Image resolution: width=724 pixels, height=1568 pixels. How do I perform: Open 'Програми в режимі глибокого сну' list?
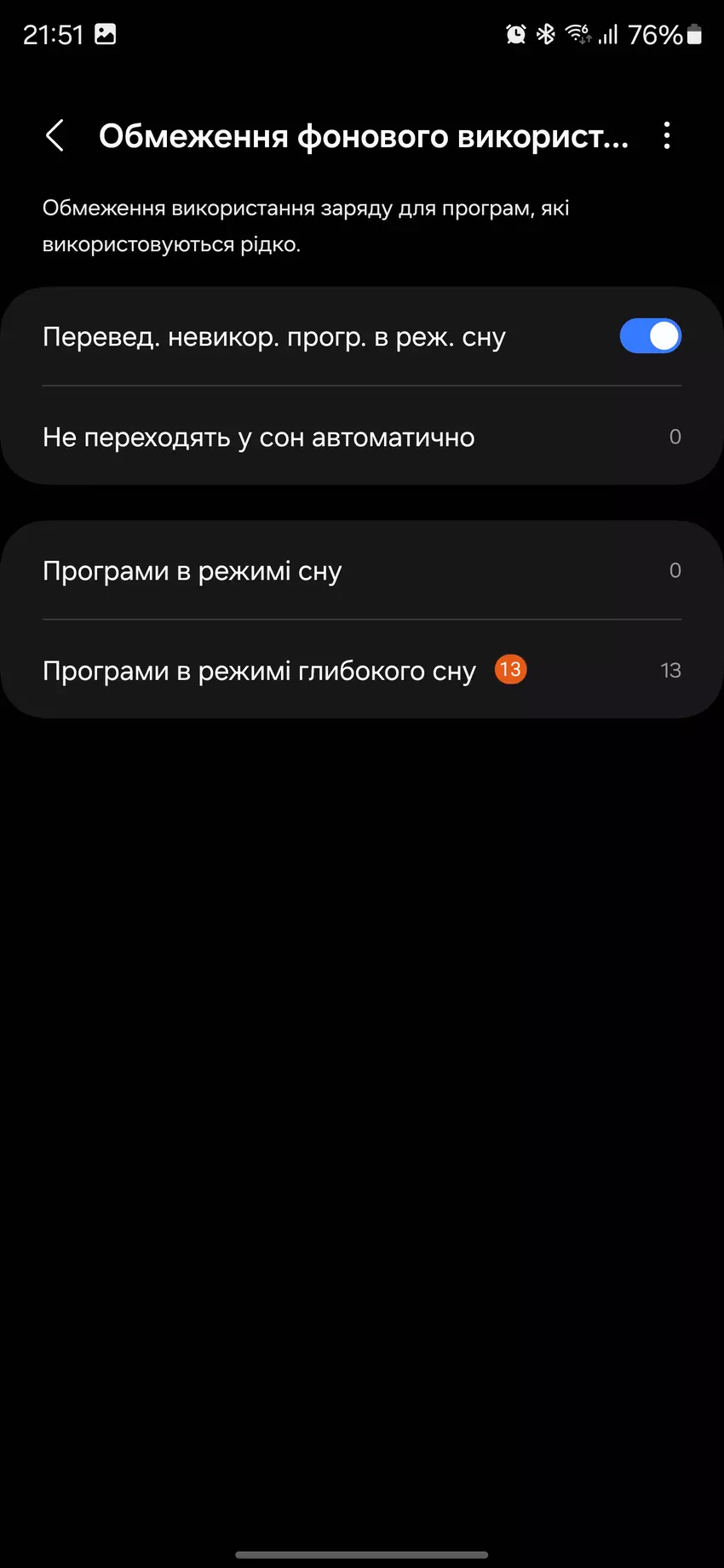click(361, 671)
